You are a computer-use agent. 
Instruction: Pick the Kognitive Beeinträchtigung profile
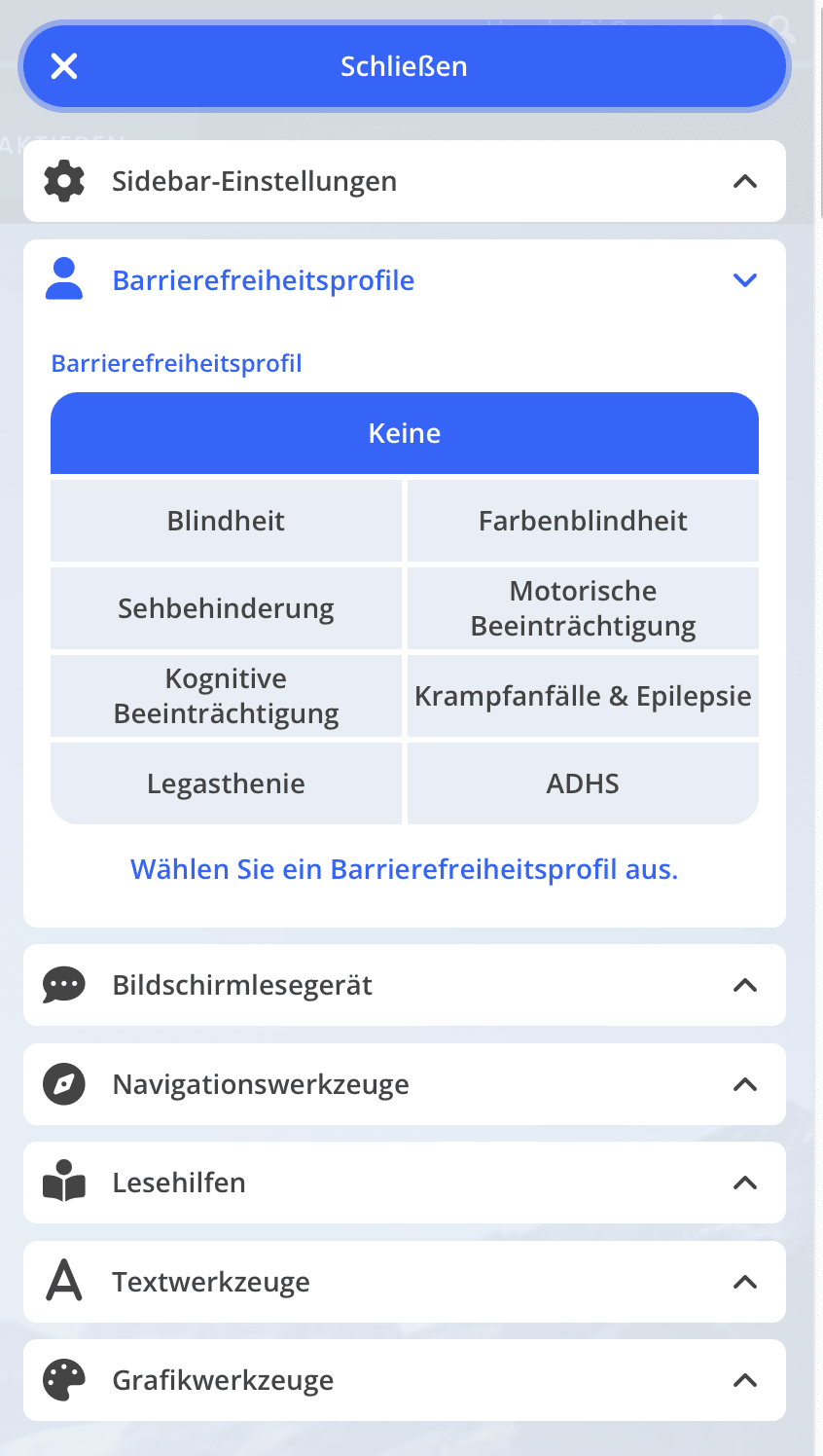pyautogui.click(x=226, y=696)
